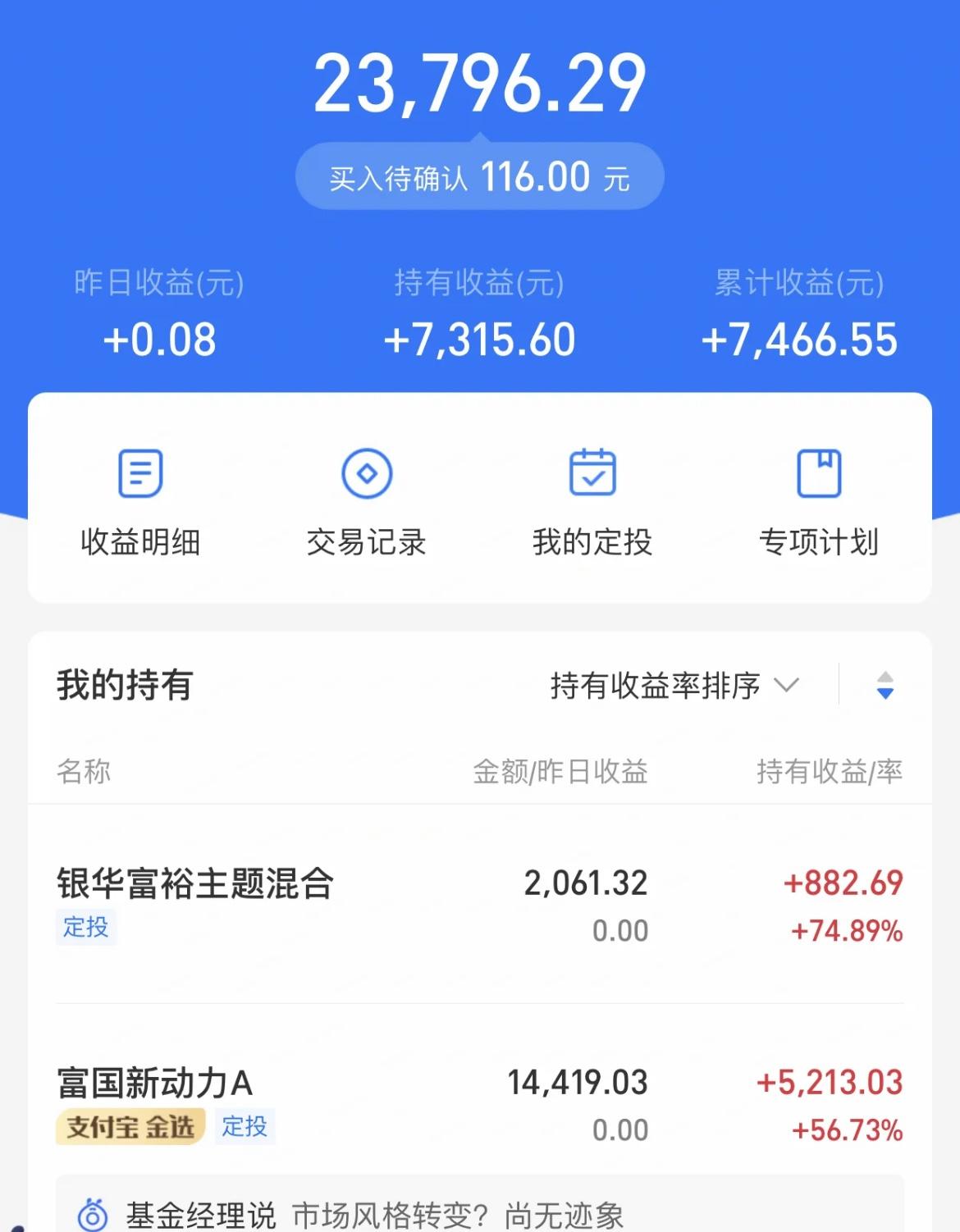960x1232 pixels.
Task: Tap the 支付宝金选 badge
Action: [x=130, y=1129]
